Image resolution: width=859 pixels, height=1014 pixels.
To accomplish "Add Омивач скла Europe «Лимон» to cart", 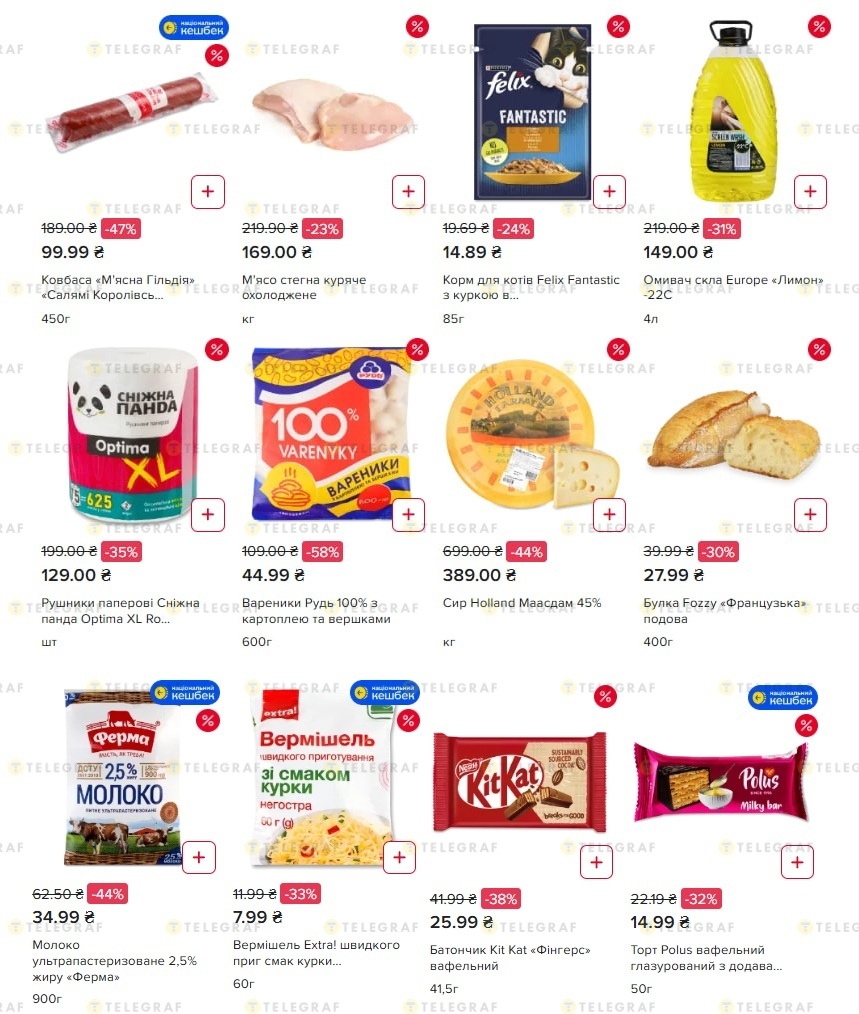I will pos(810,191).
